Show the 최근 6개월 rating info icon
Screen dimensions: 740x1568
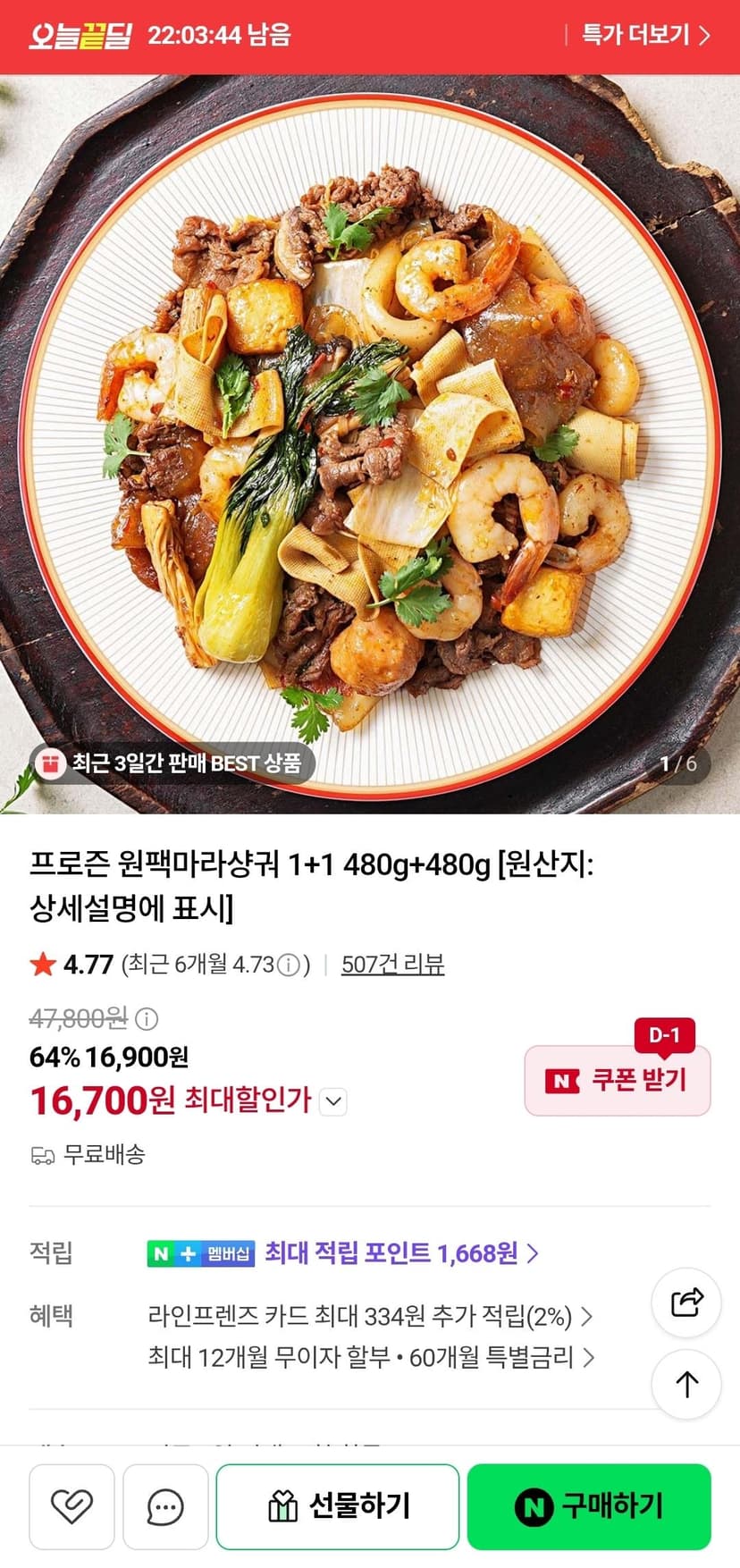pyautogui.click(x=288, y=965)
